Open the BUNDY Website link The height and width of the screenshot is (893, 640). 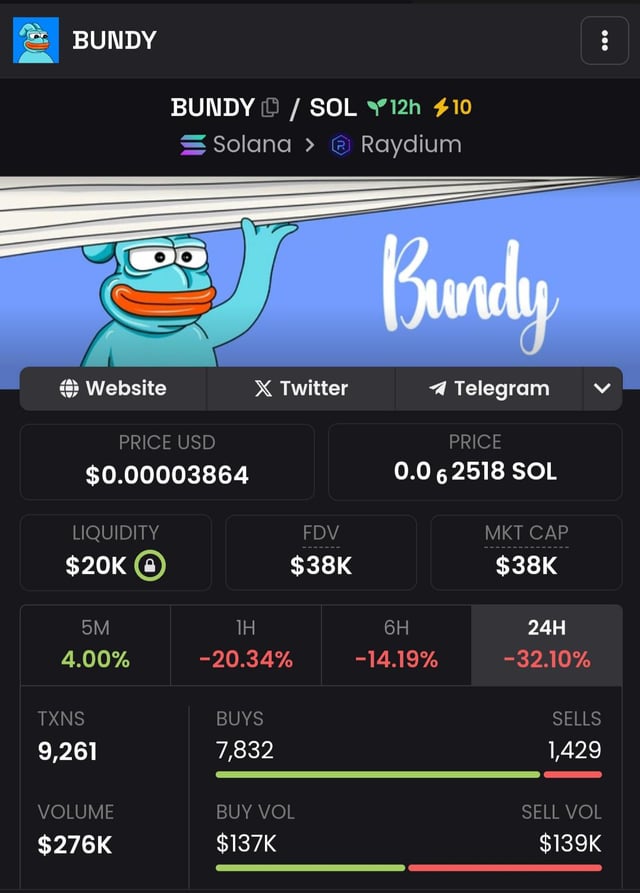[113, 388]
